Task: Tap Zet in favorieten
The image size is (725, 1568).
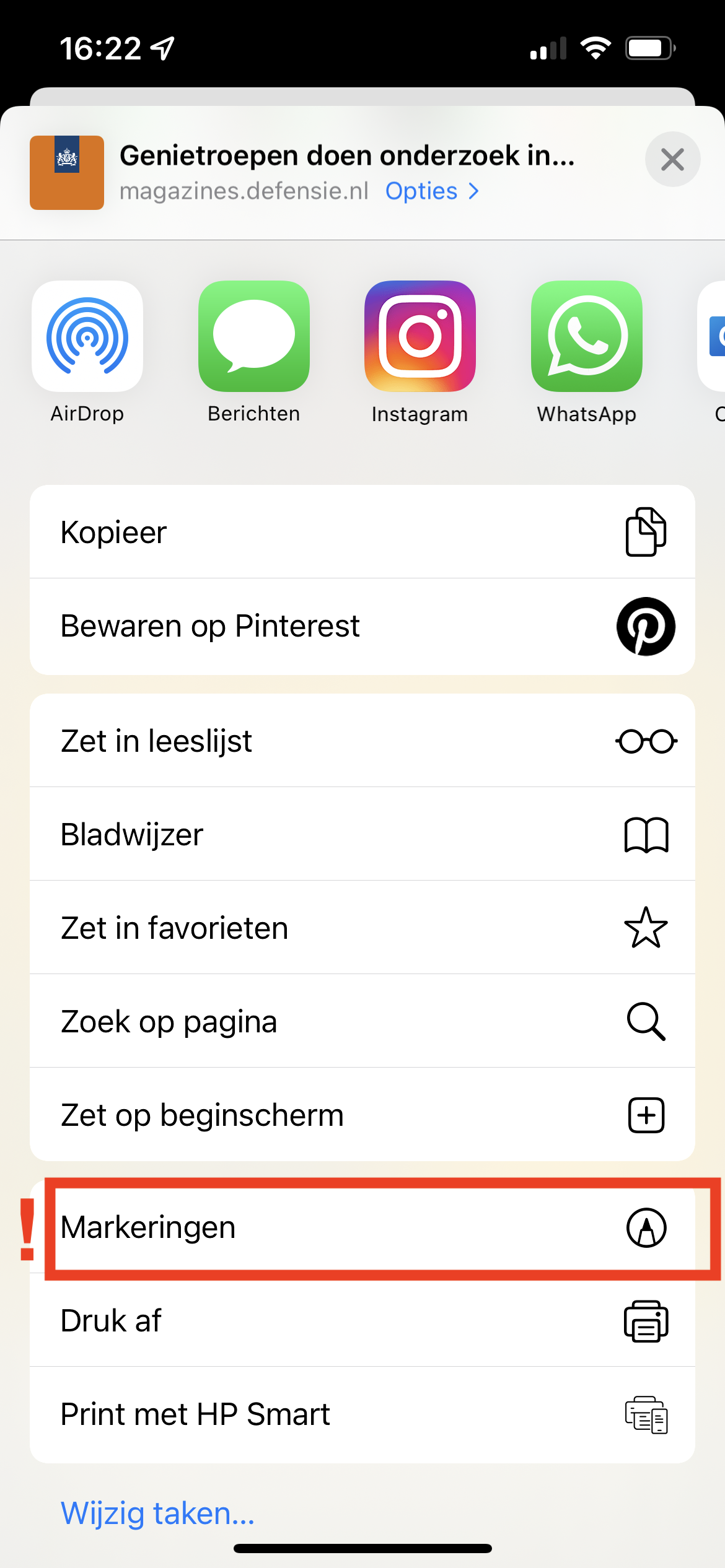Action: pos(362,928)
